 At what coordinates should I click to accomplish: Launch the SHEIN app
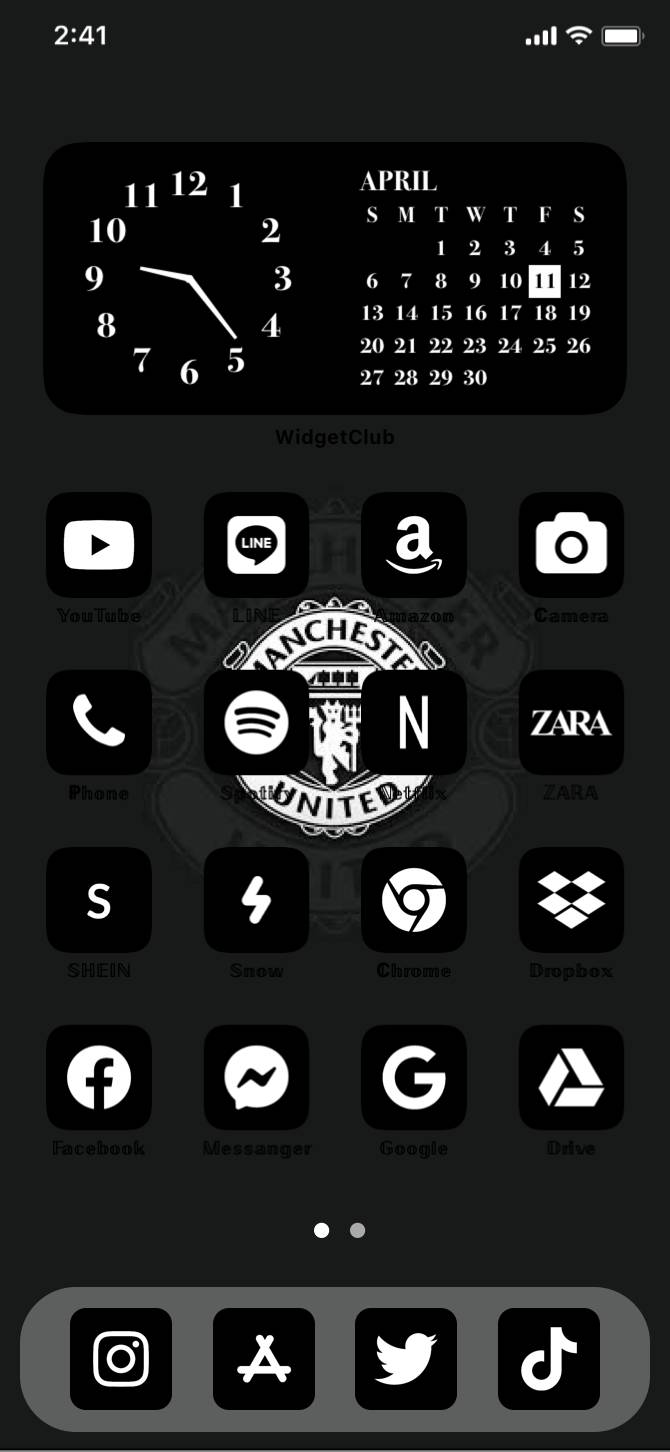tap(99, 900)
